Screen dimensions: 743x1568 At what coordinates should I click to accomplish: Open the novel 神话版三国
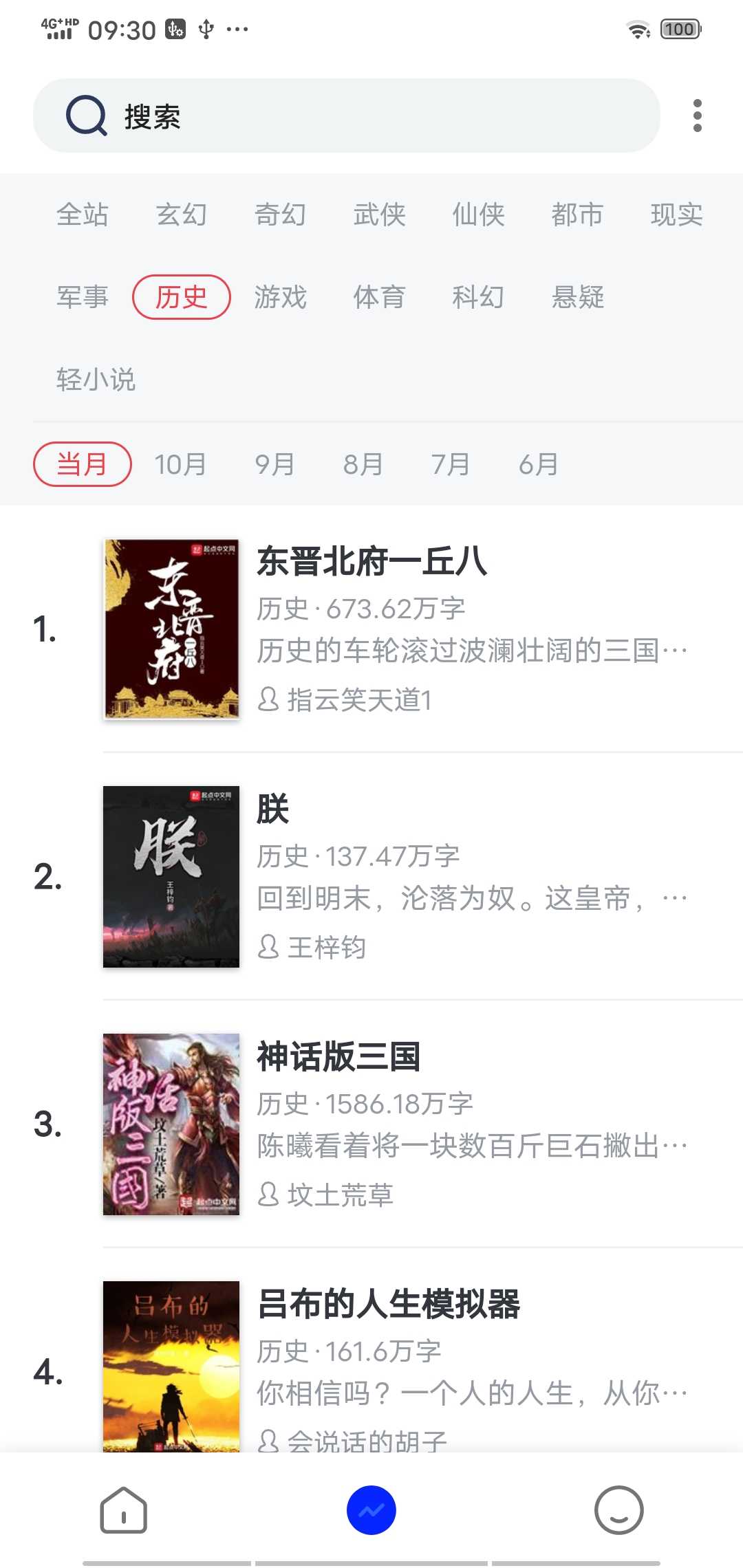click(340, 1058)
